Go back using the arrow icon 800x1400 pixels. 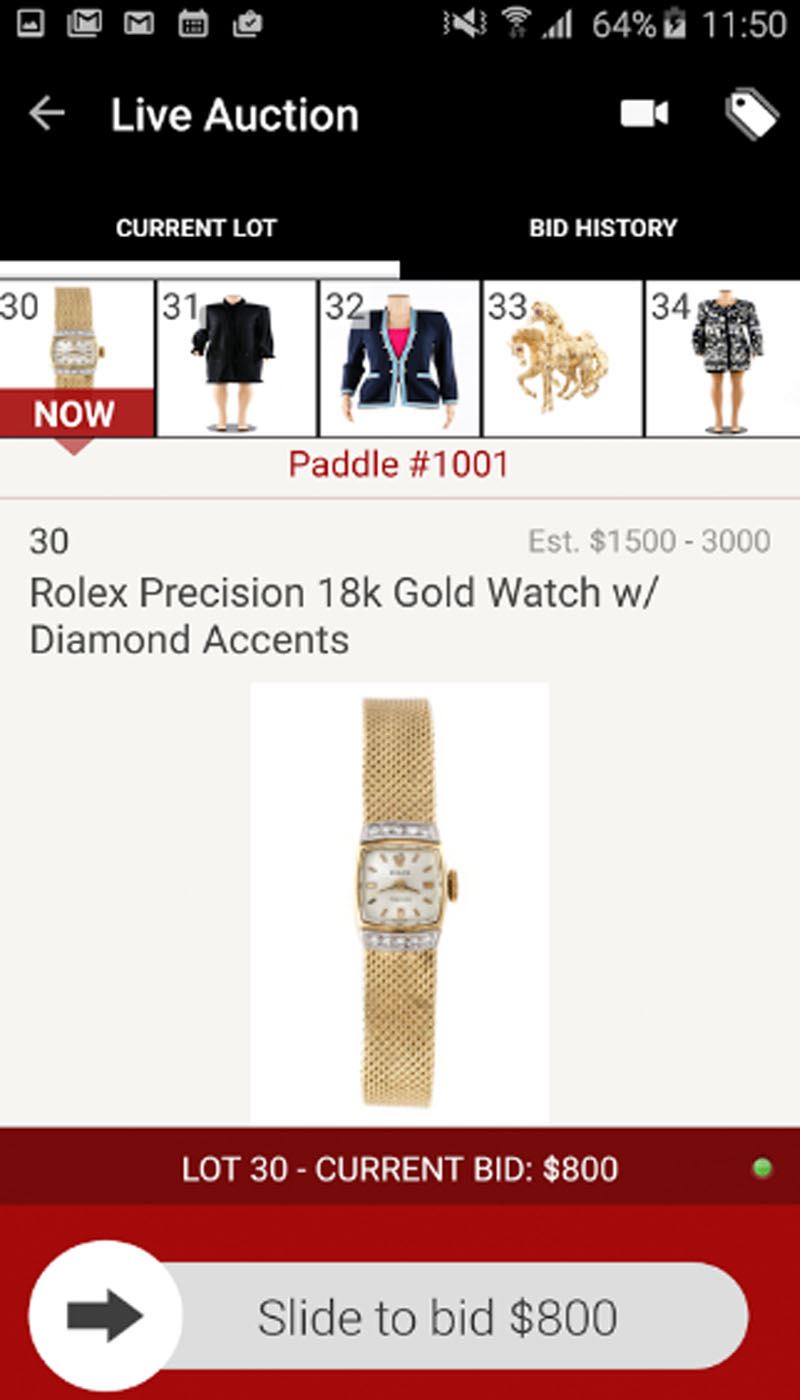(x=46, y=114)
